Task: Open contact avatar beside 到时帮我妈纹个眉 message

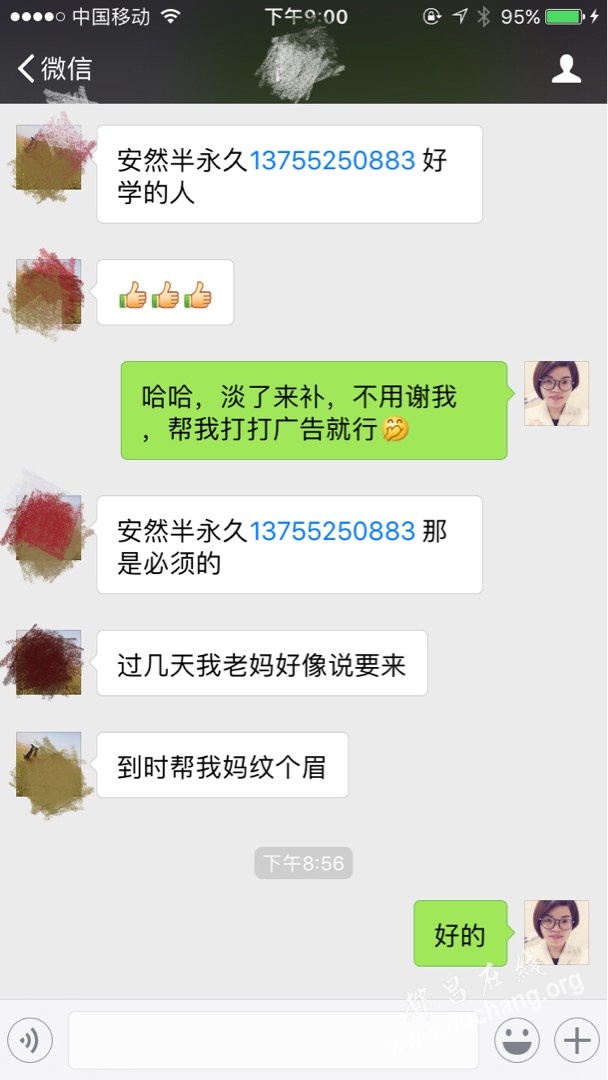Action: [x=48, y=764]
